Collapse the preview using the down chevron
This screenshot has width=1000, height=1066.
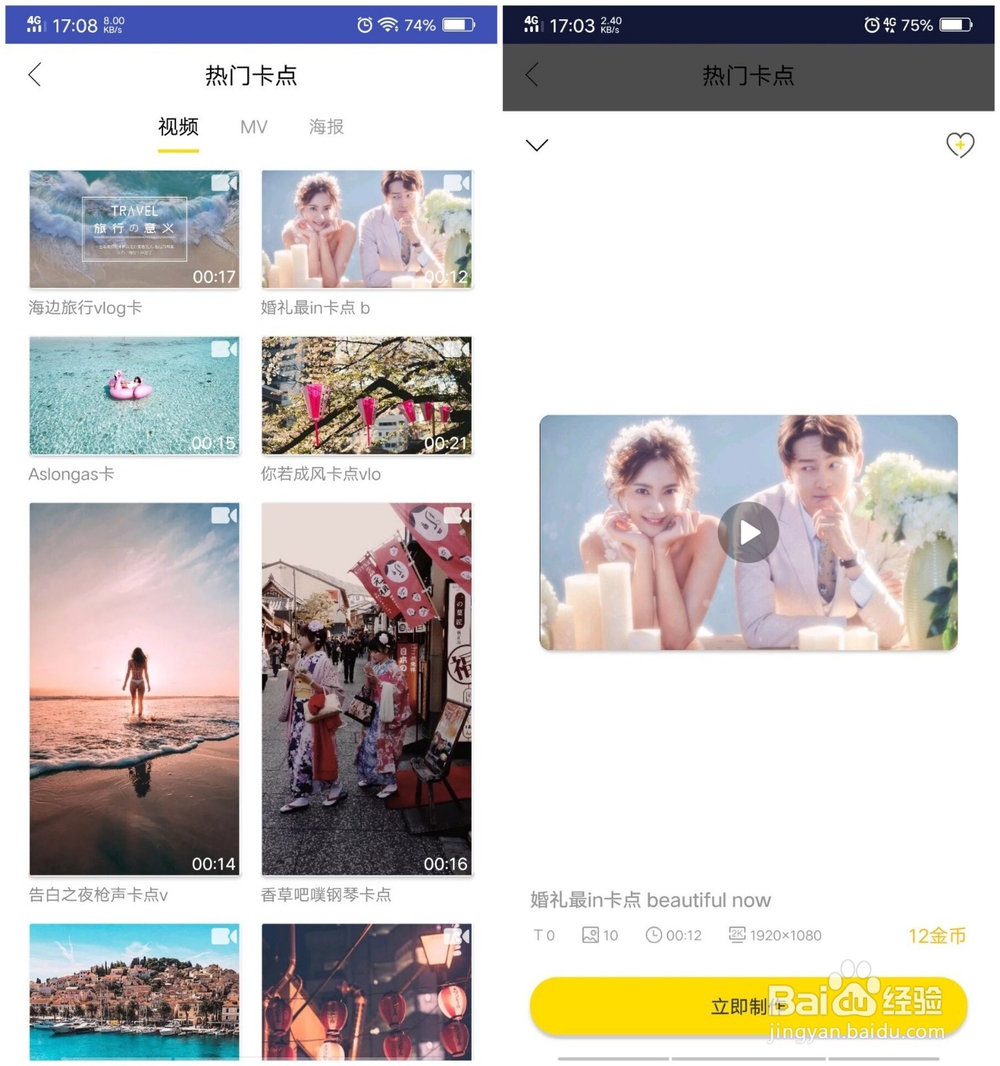coord(537,145)
